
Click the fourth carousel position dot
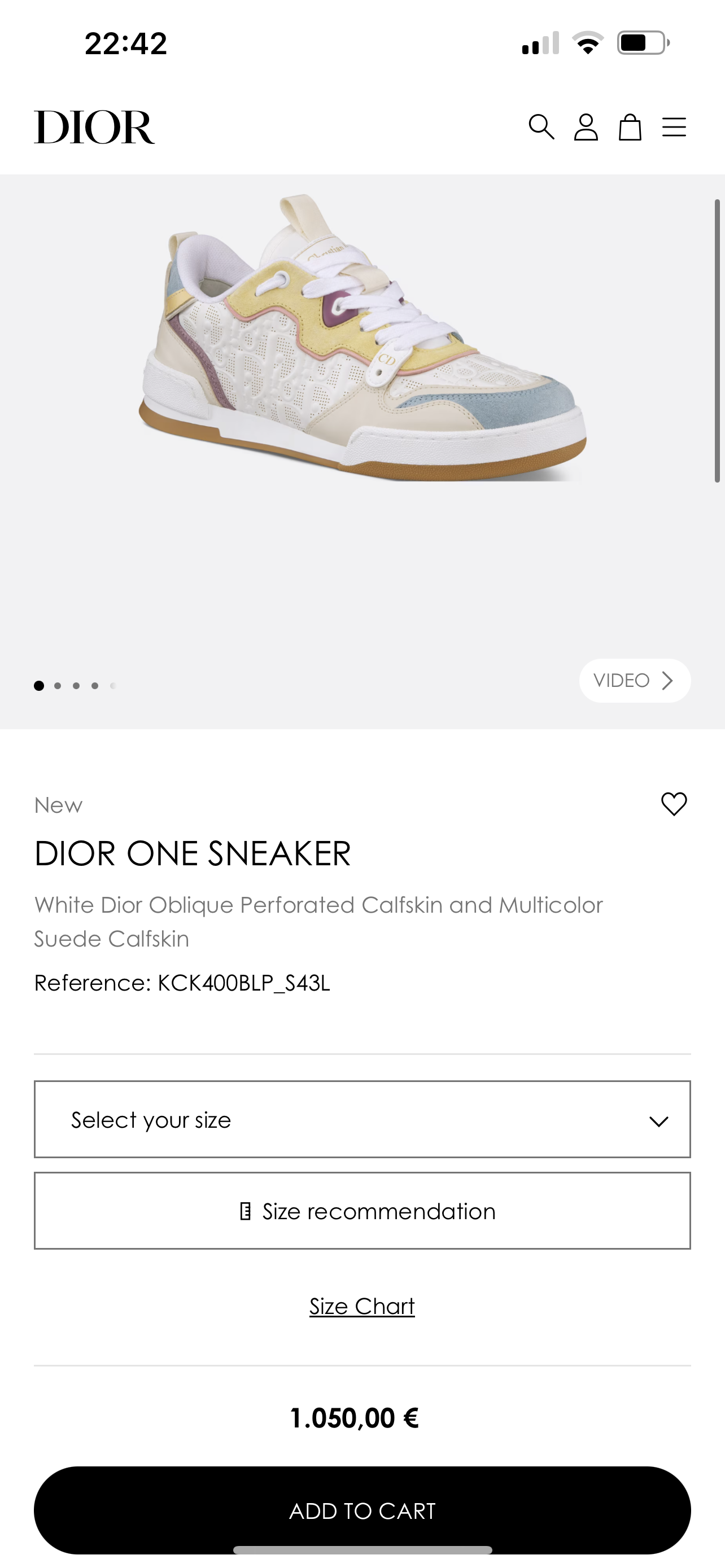(95, 685)
